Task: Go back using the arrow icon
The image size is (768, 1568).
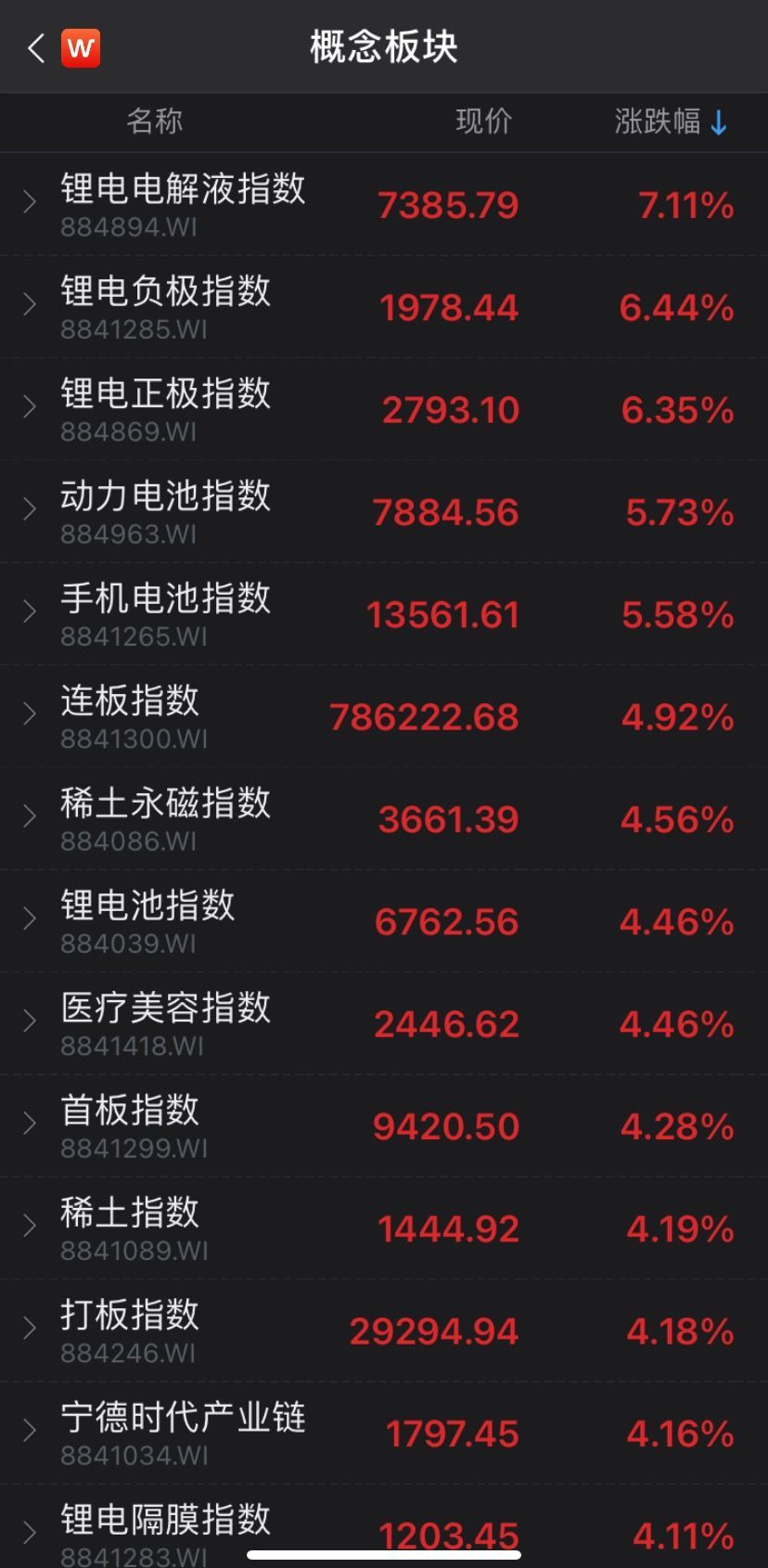Action: click(x=36, y=47)
